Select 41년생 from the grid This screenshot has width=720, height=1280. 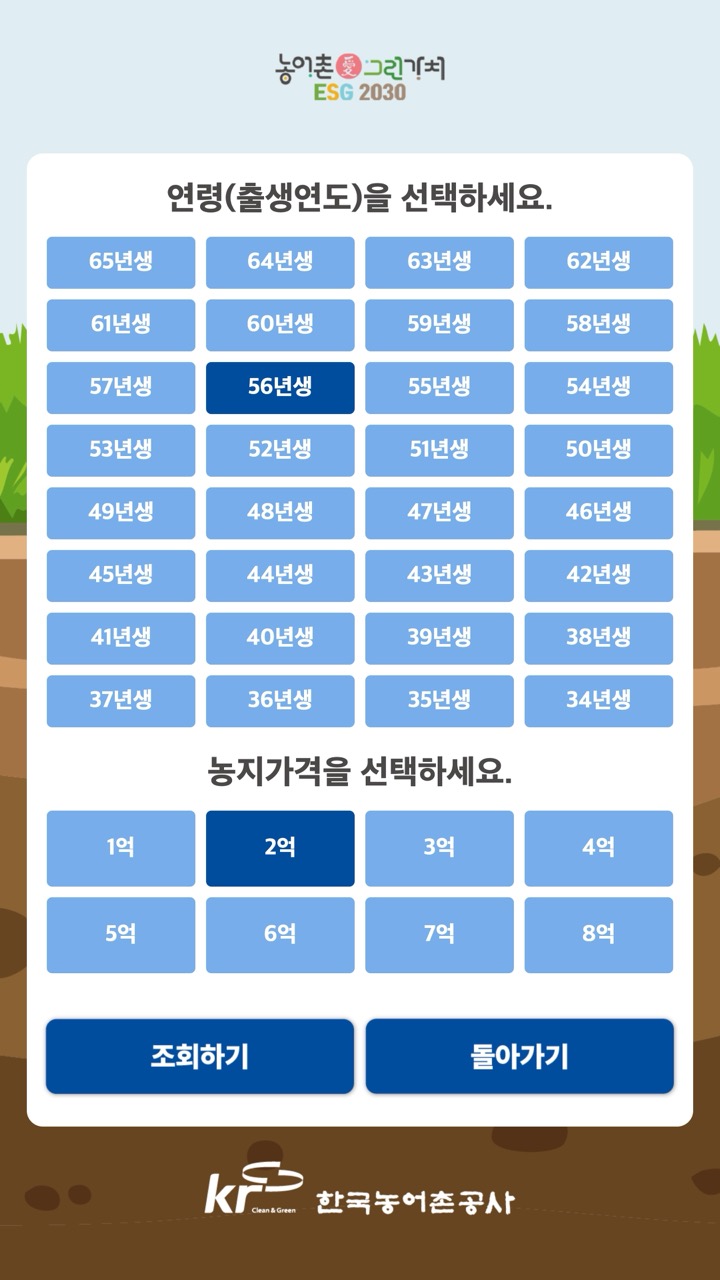pyautogui.click(x=120, y=637)
